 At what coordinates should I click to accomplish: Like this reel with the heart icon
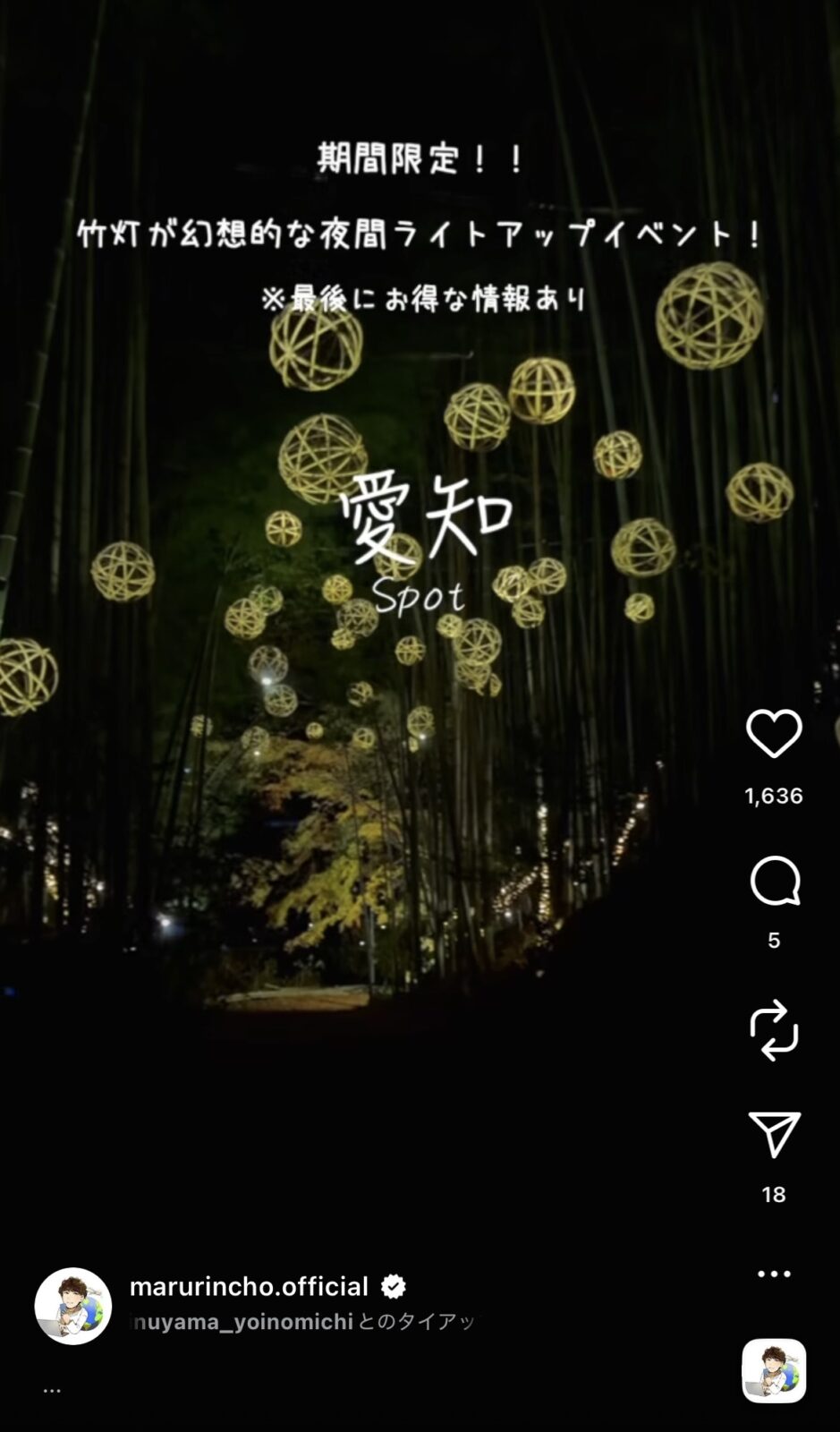click(x=774, y=734)
